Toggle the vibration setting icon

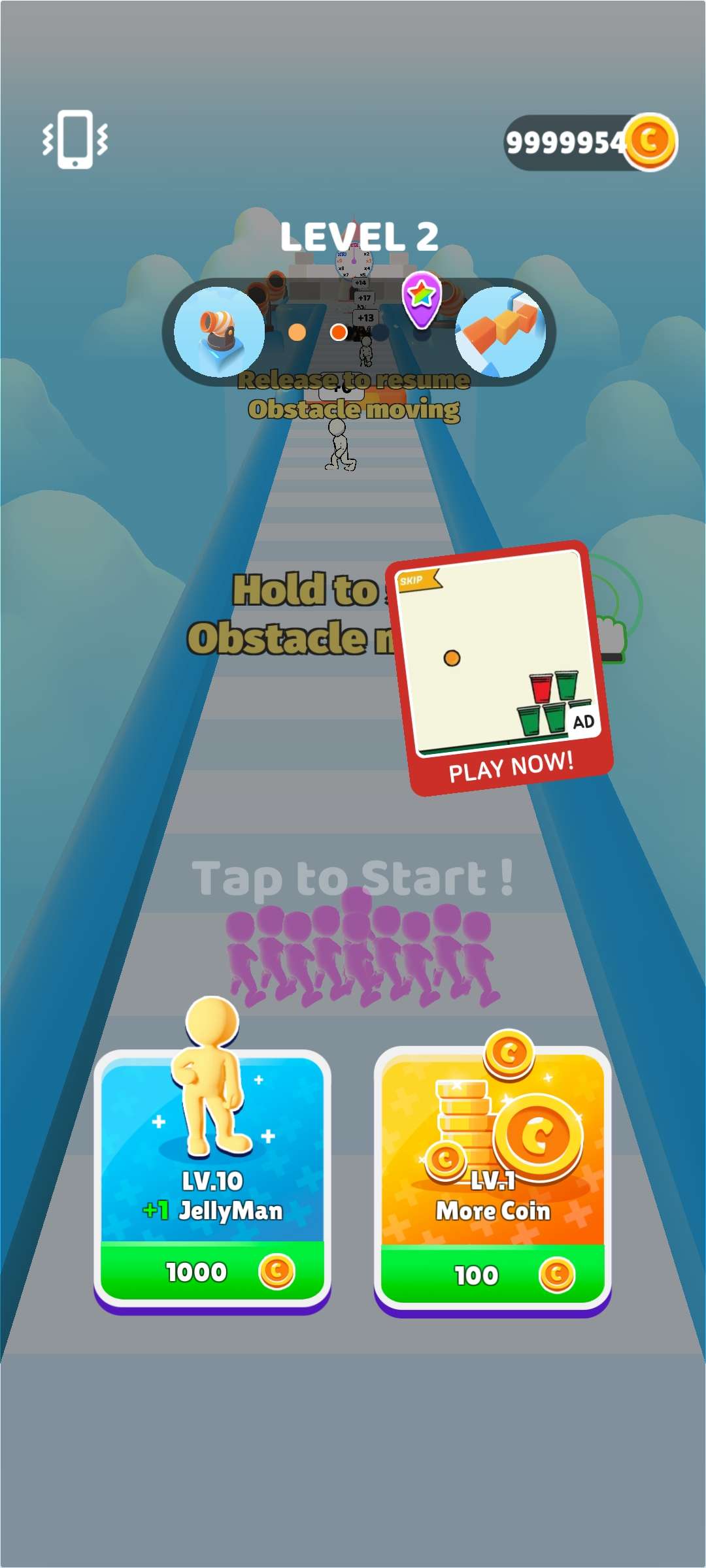pyautogui.click(x=75, y=139)
